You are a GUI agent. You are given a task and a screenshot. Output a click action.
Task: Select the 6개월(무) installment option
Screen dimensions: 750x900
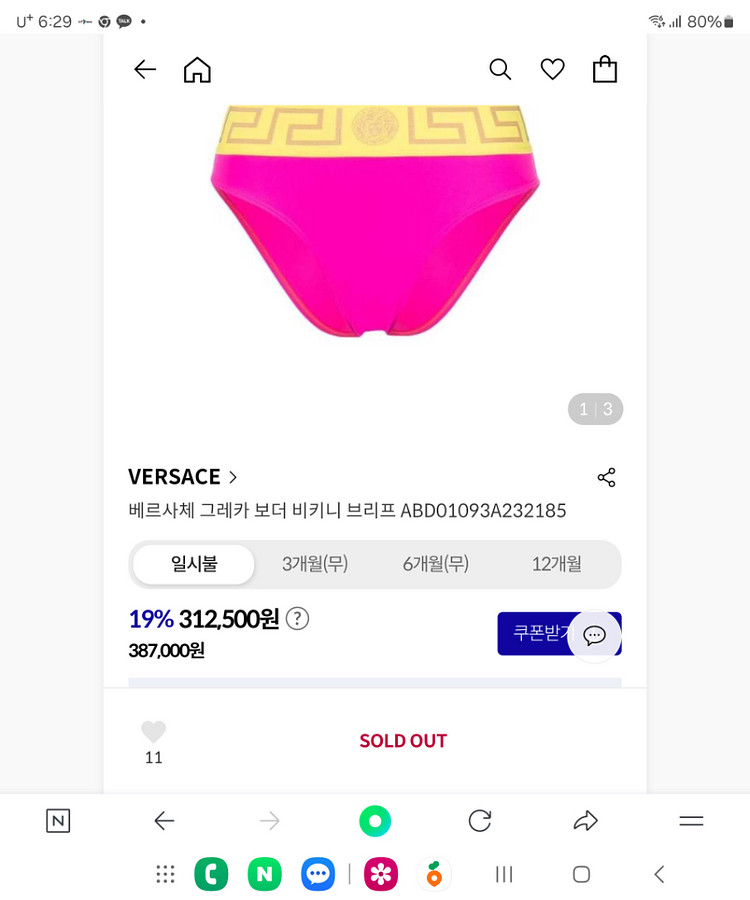pos(436,564)
